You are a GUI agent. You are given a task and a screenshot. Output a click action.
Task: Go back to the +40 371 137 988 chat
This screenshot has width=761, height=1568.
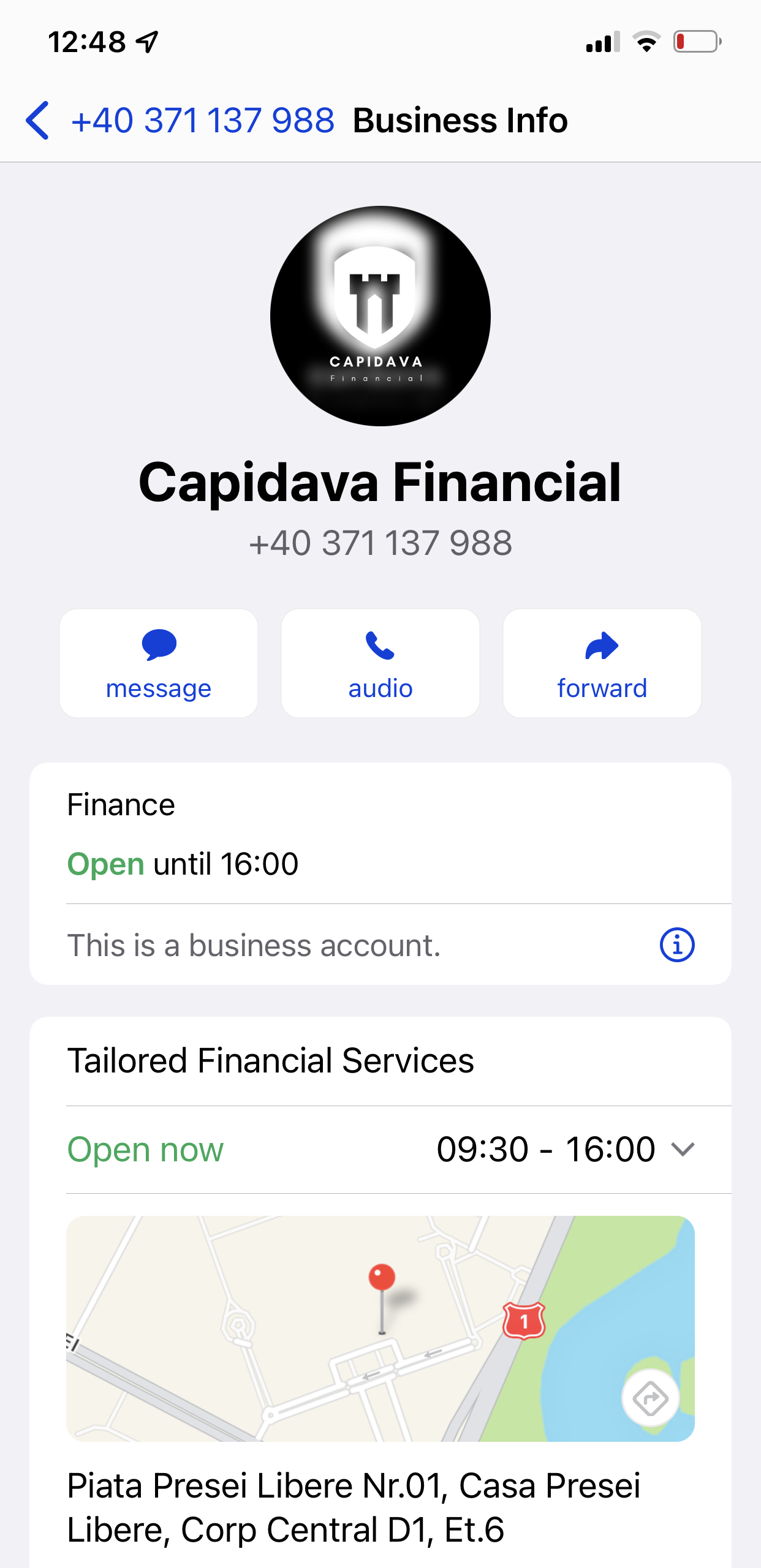(x=38, y=120)
